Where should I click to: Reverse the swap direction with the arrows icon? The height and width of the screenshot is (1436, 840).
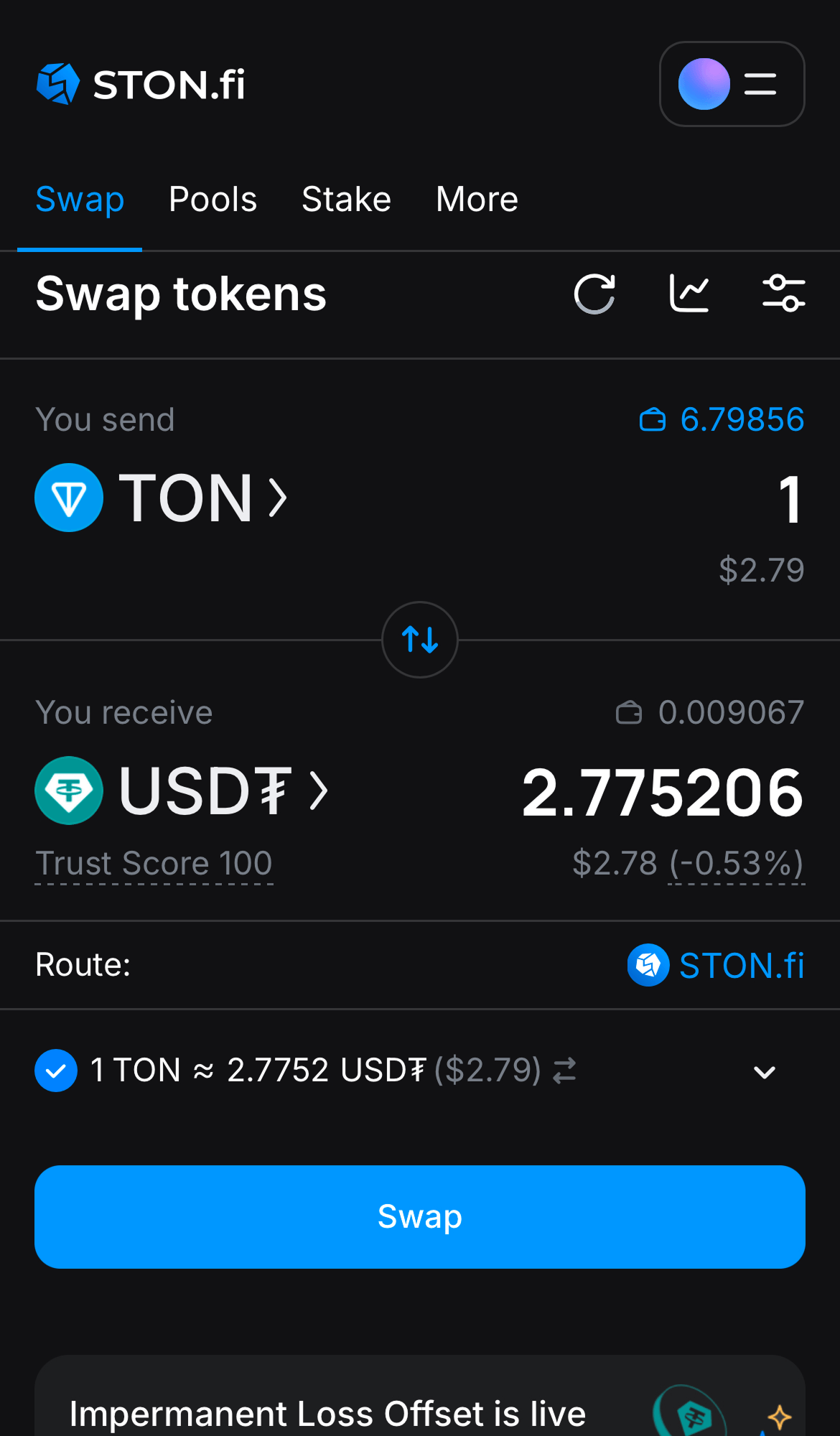(x=420, y=639)
